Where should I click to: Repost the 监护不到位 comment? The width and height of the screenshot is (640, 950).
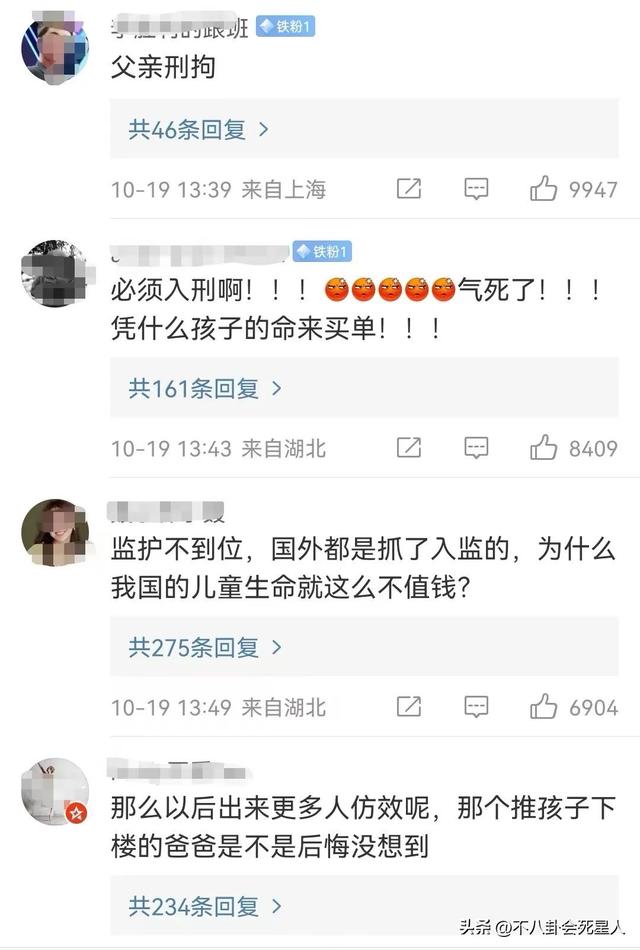pyautogui.click(x=408, y=707)
